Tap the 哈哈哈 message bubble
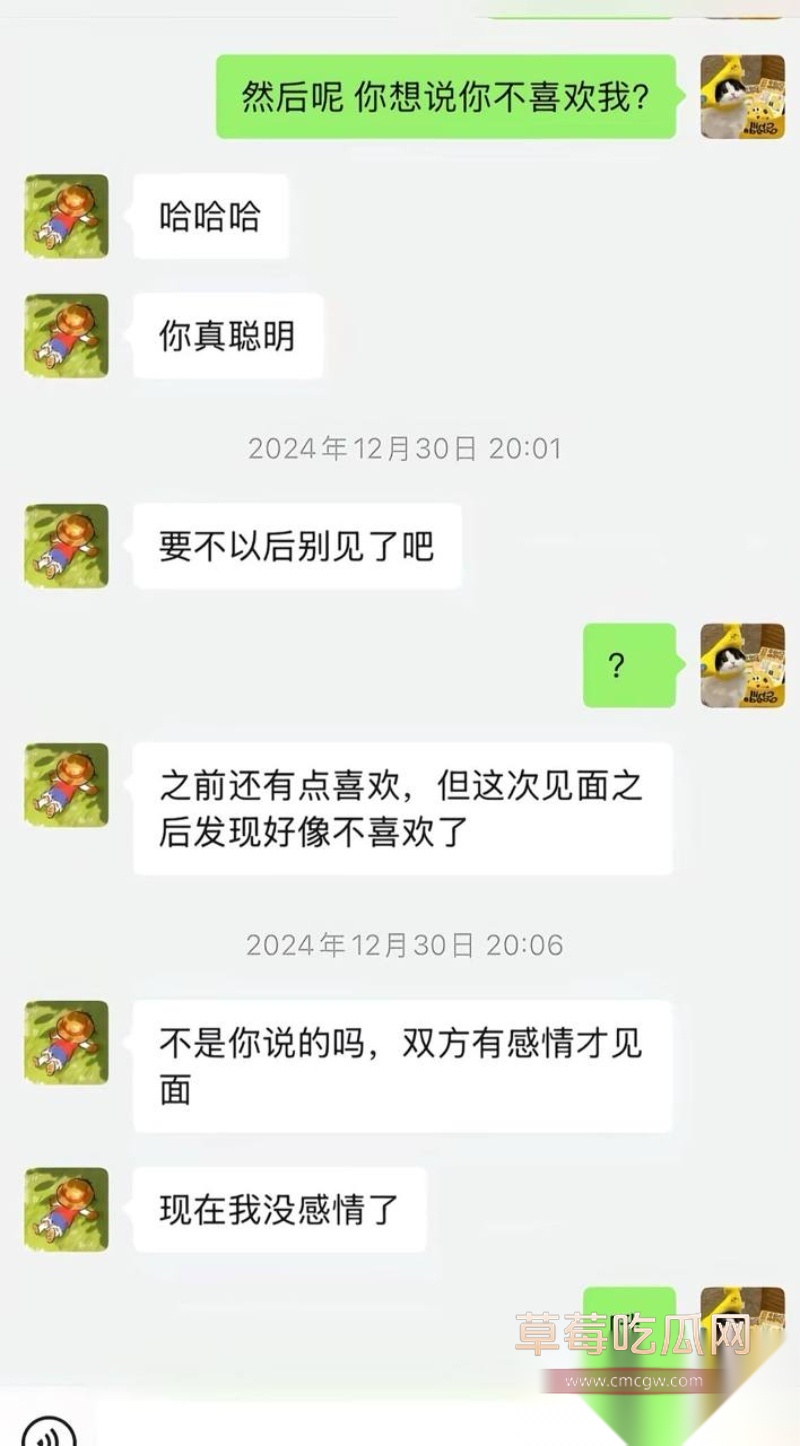 point(211,218)
